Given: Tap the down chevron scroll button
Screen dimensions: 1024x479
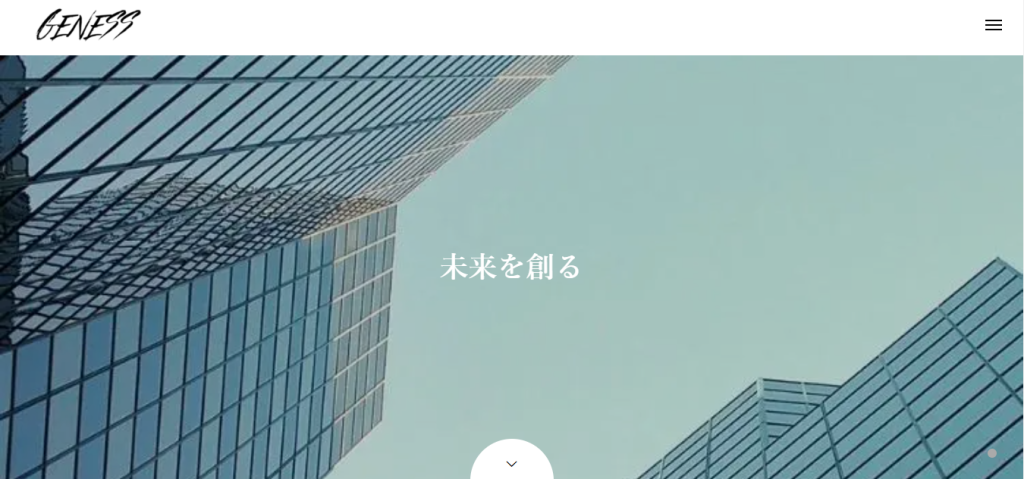Looking at the screenshot, I should coord(512,463).
